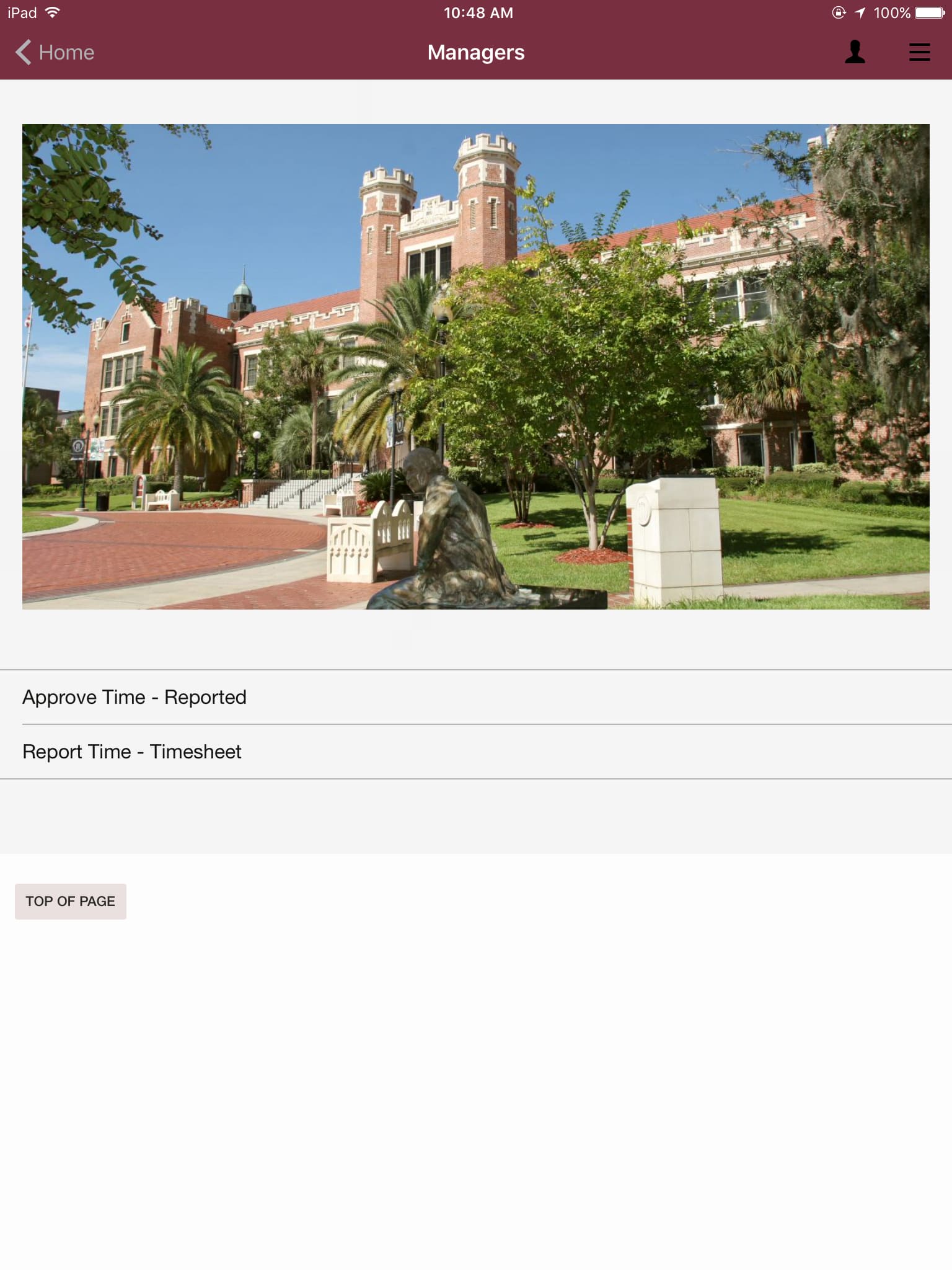952x1270 pixels.
Task: Open the hamburger menu
Action: click(919, 52)
